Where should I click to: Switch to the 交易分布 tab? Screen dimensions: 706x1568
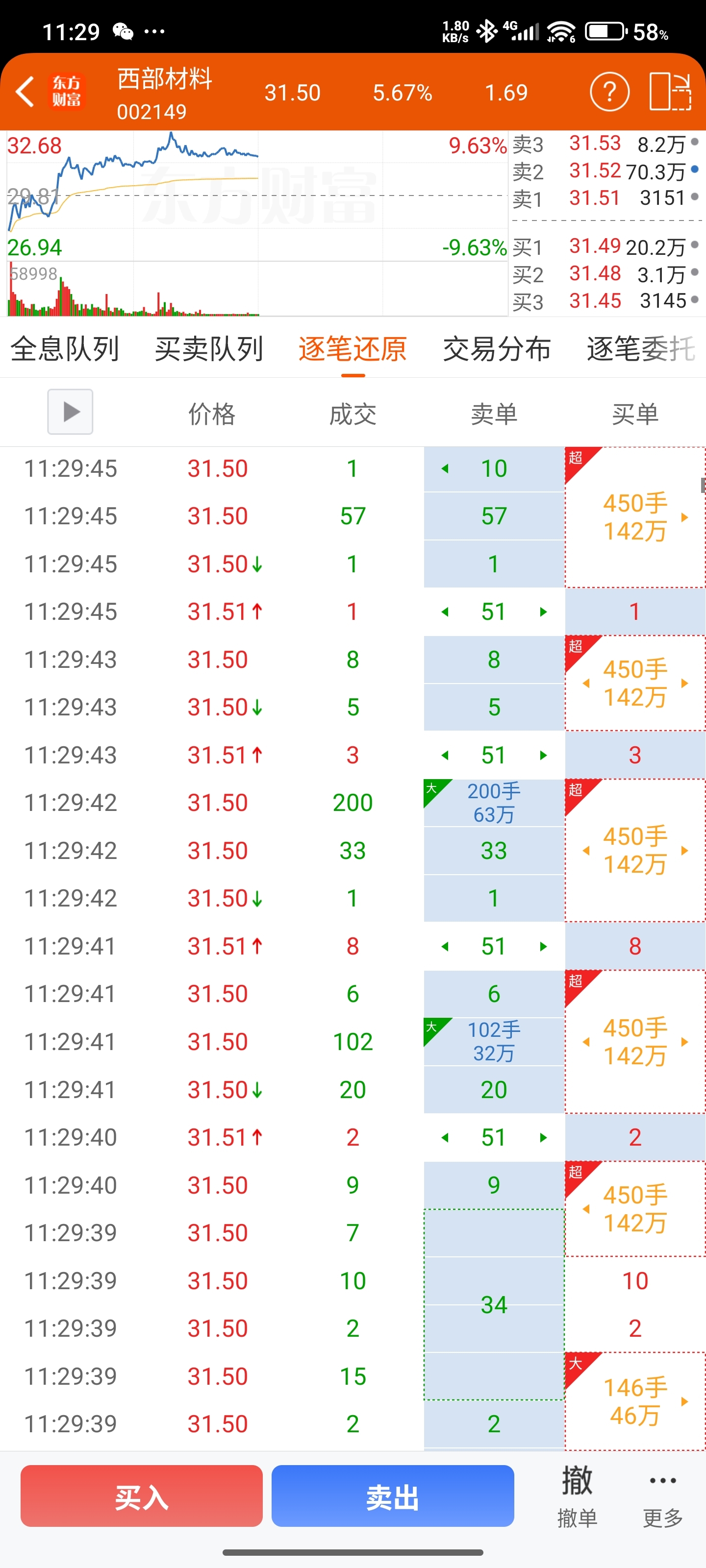[497, 349]
